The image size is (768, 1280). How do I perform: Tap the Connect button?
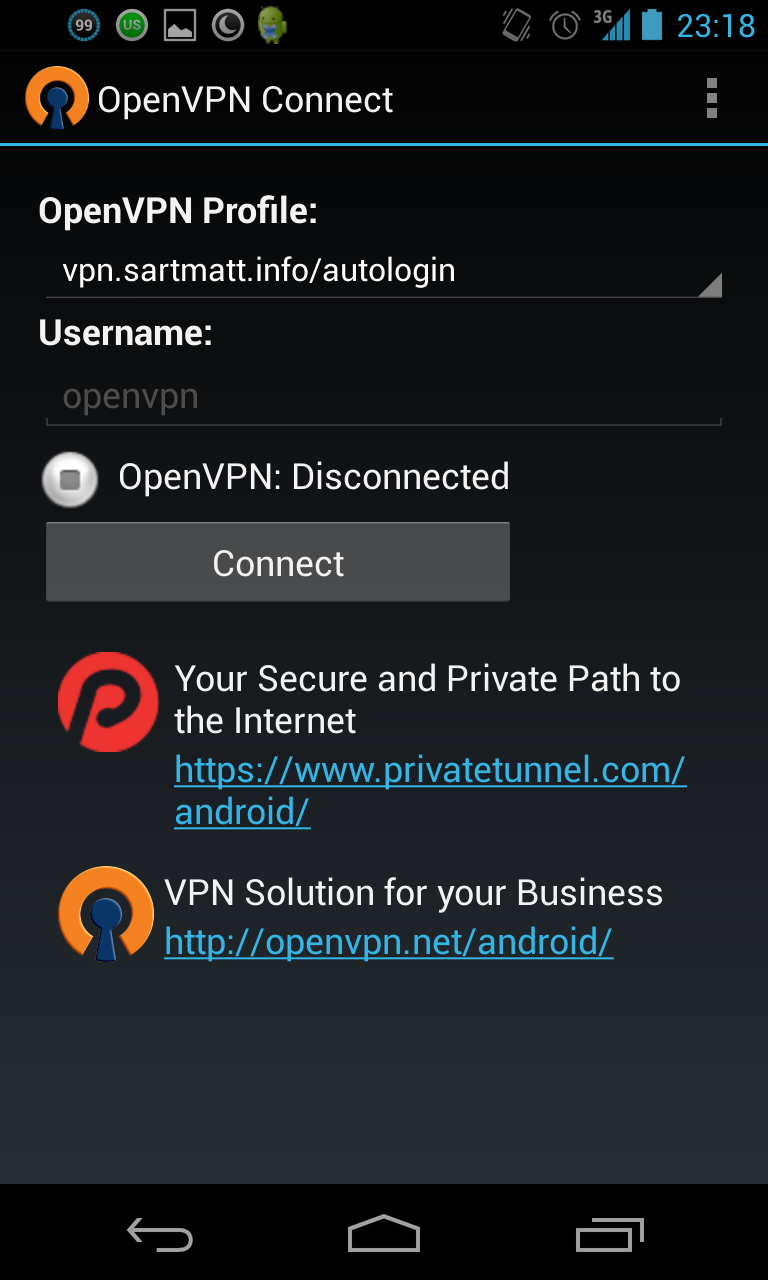278,563
